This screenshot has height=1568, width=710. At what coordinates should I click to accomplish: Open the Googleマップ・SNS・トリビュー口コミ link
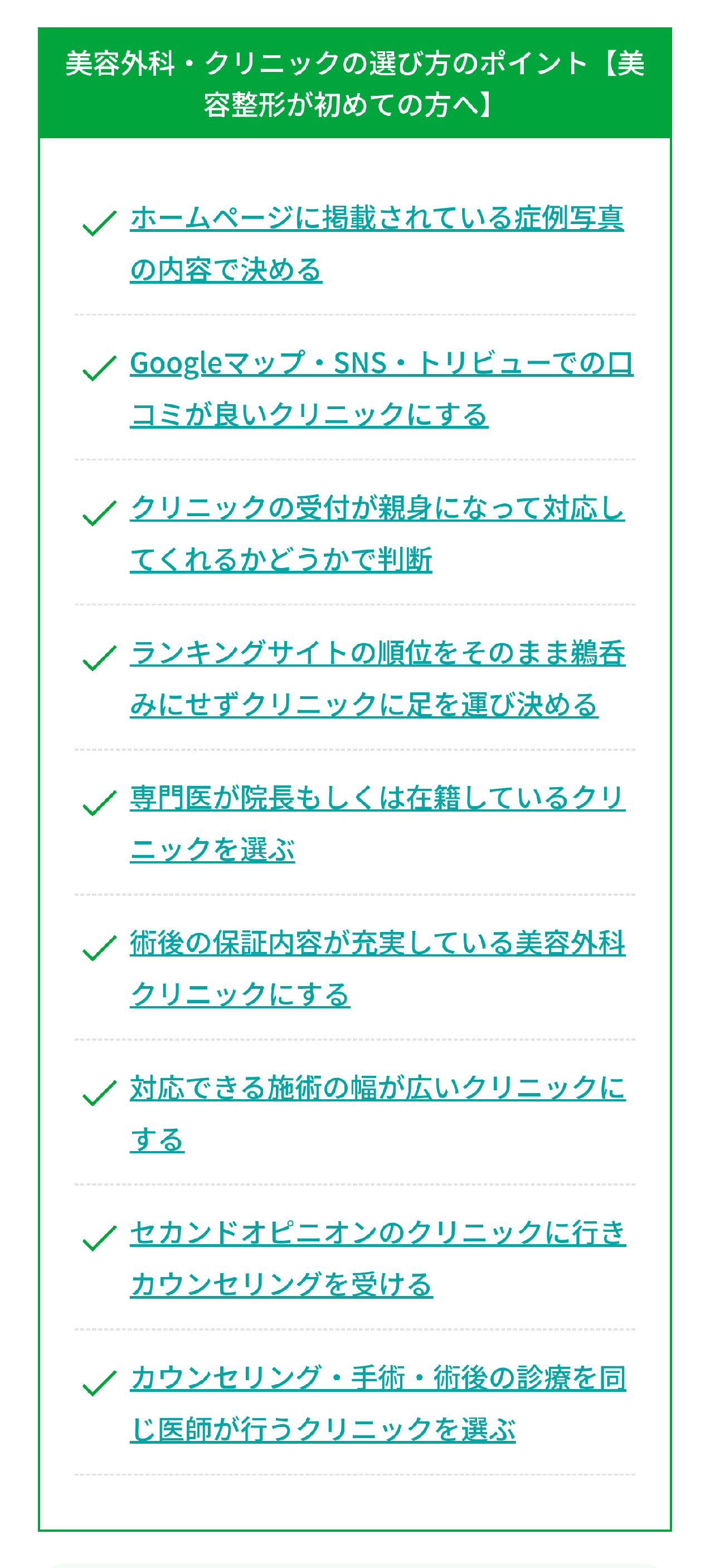click(381, 389)
